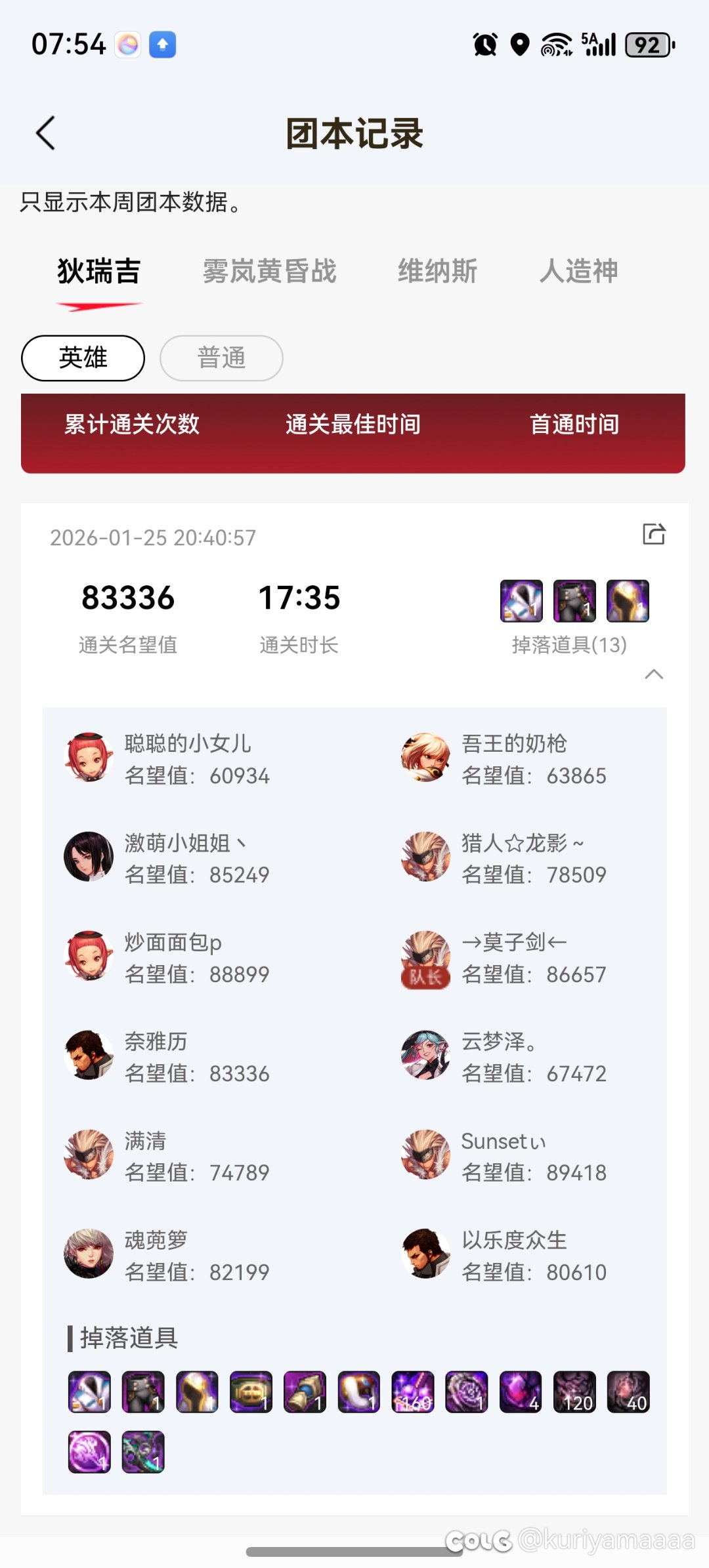Switch to the 英雄 difficulty option

pyautogui.click(x=83, y=357)
